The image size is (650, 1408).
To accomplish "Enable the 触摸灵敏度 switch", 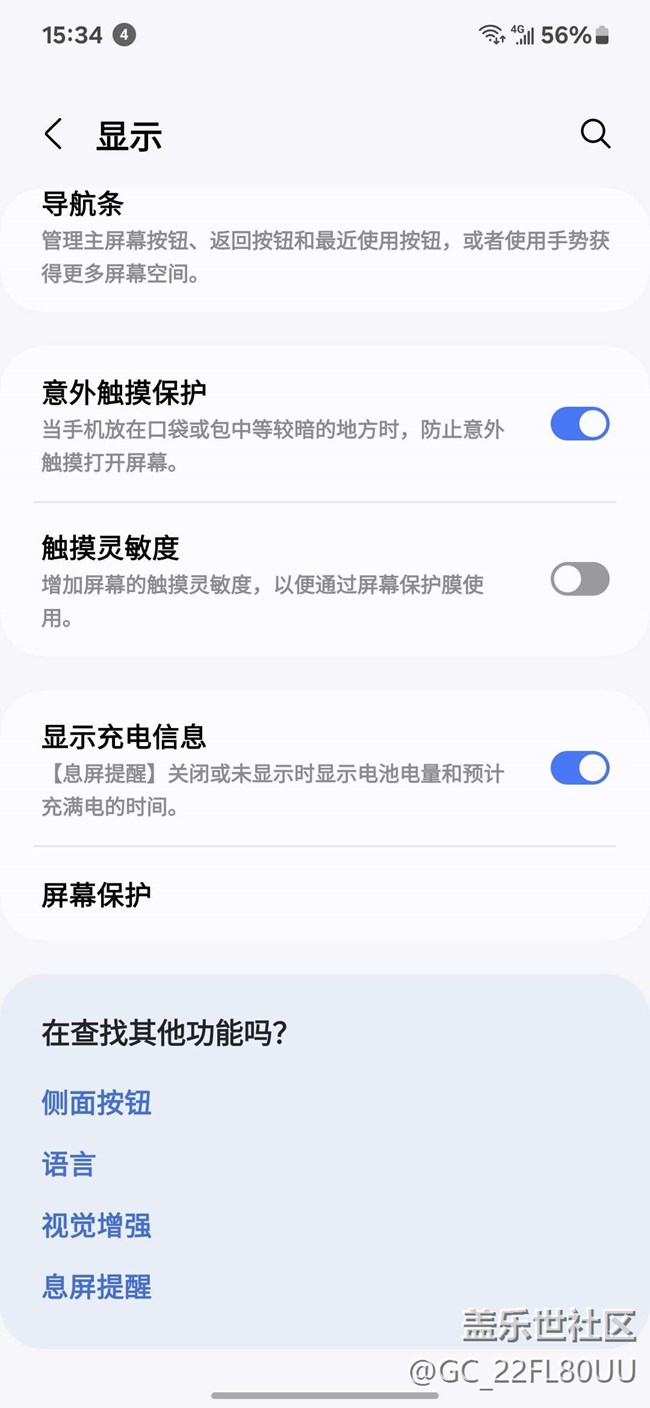I will click(x=580, y=579).
